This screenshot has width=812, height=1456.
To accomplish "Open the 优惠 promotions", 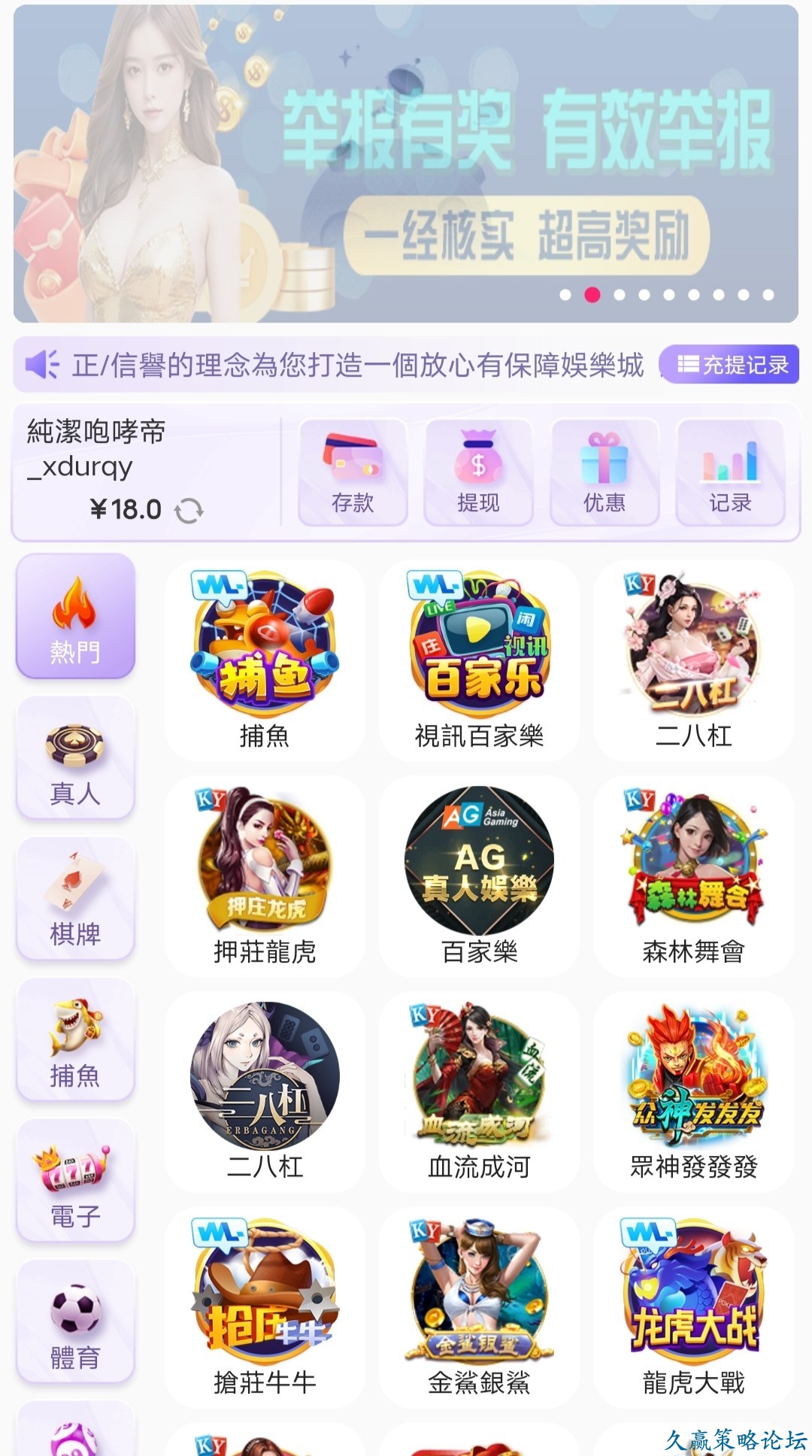I will [604, 472].
